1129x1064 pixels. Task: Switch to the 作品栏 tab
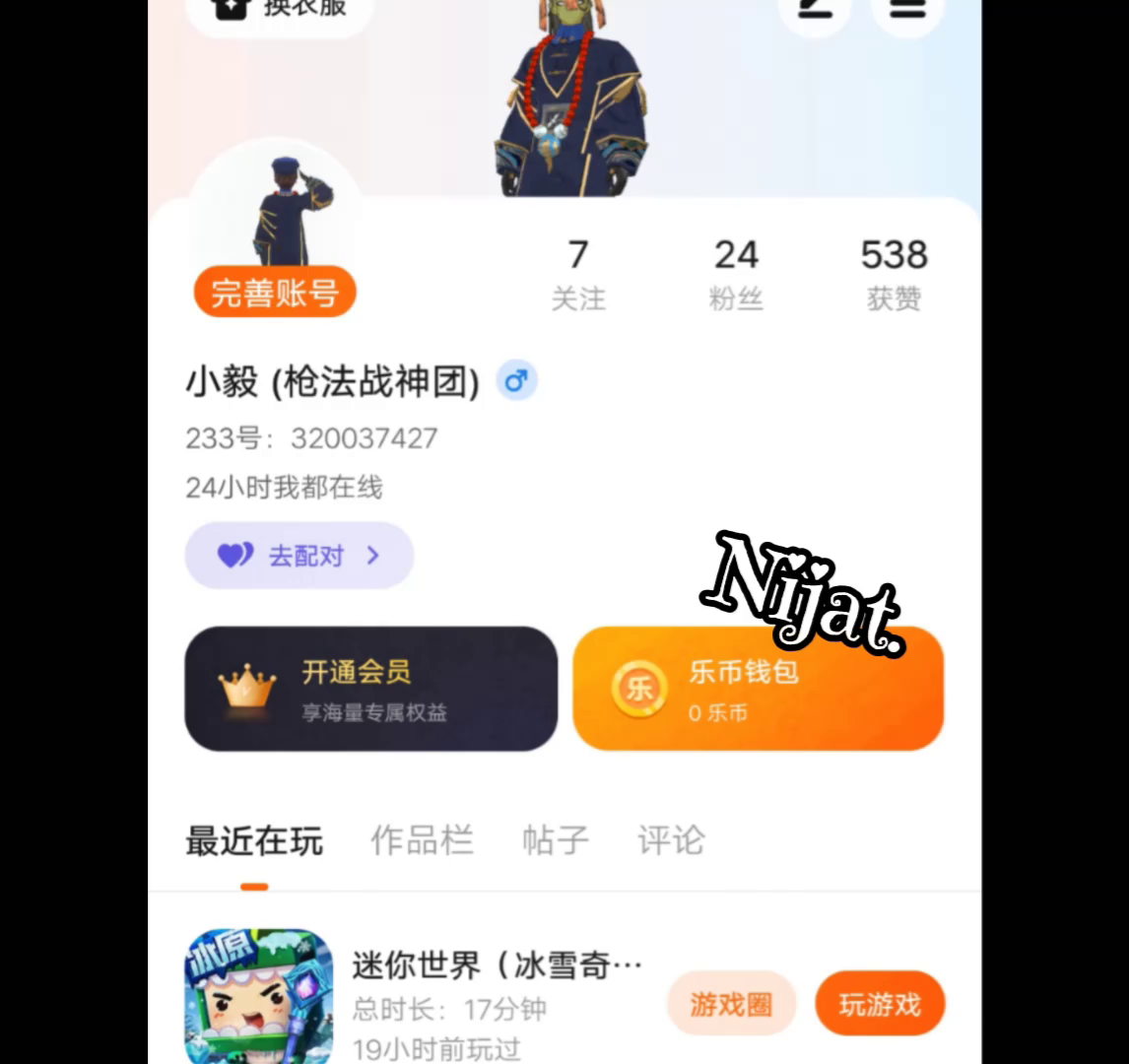click(x=422, y=841)
